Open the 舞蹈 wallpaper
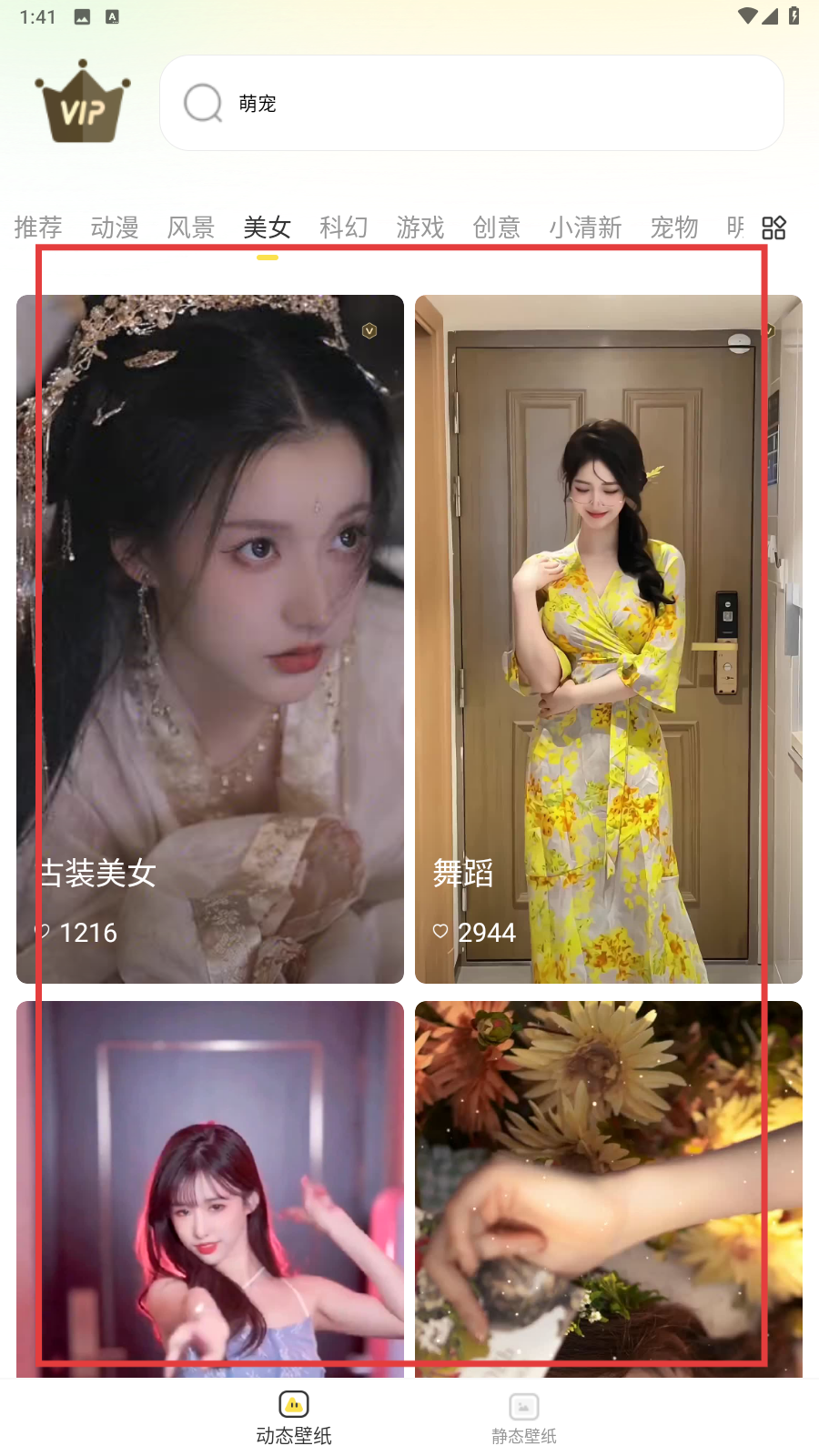819x1456 pixels. point(608,637)
